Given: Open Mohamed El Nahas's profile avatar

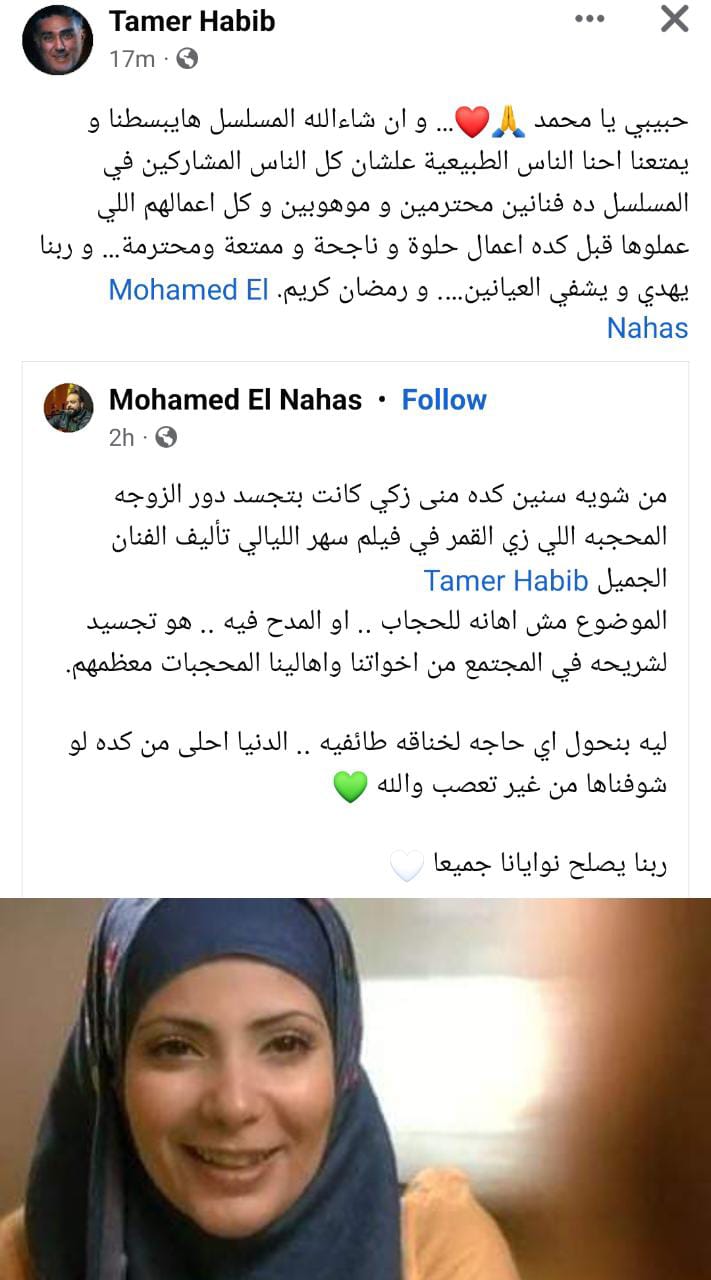Looking at the screenshot, I should pos(68,408).
